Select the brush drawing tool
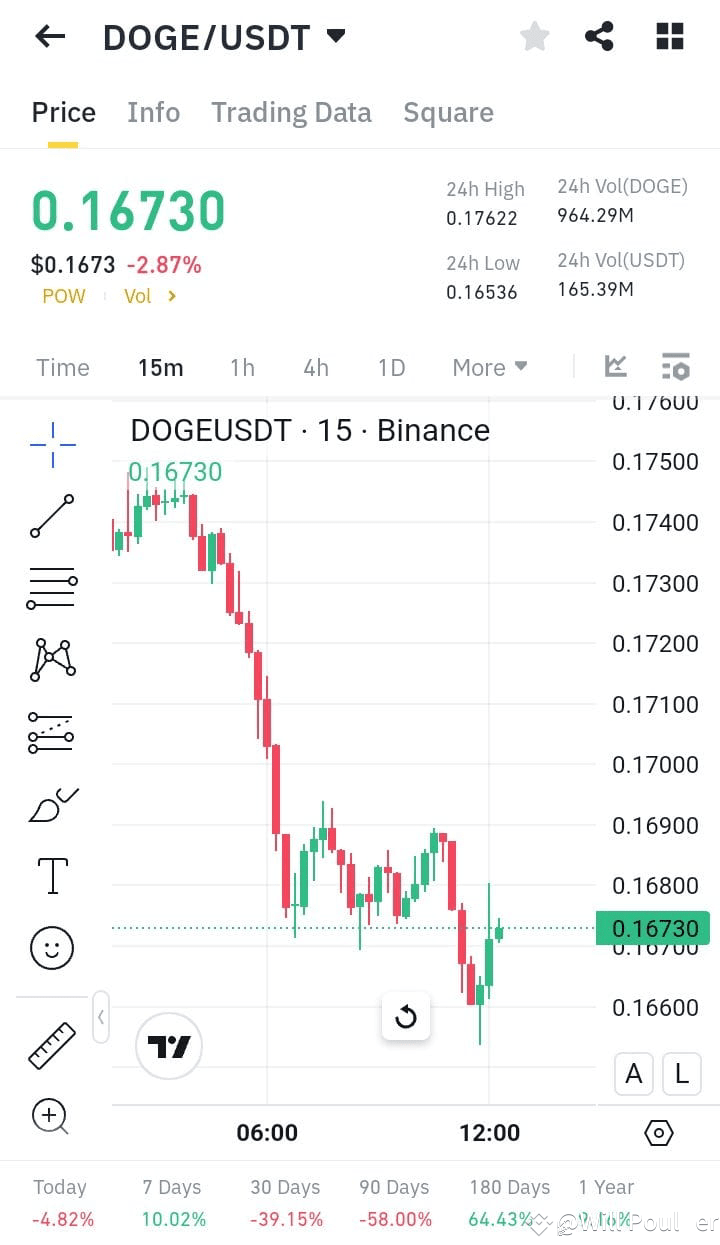This screenshot has width=720, height=1245. click(x=50, y=804)
